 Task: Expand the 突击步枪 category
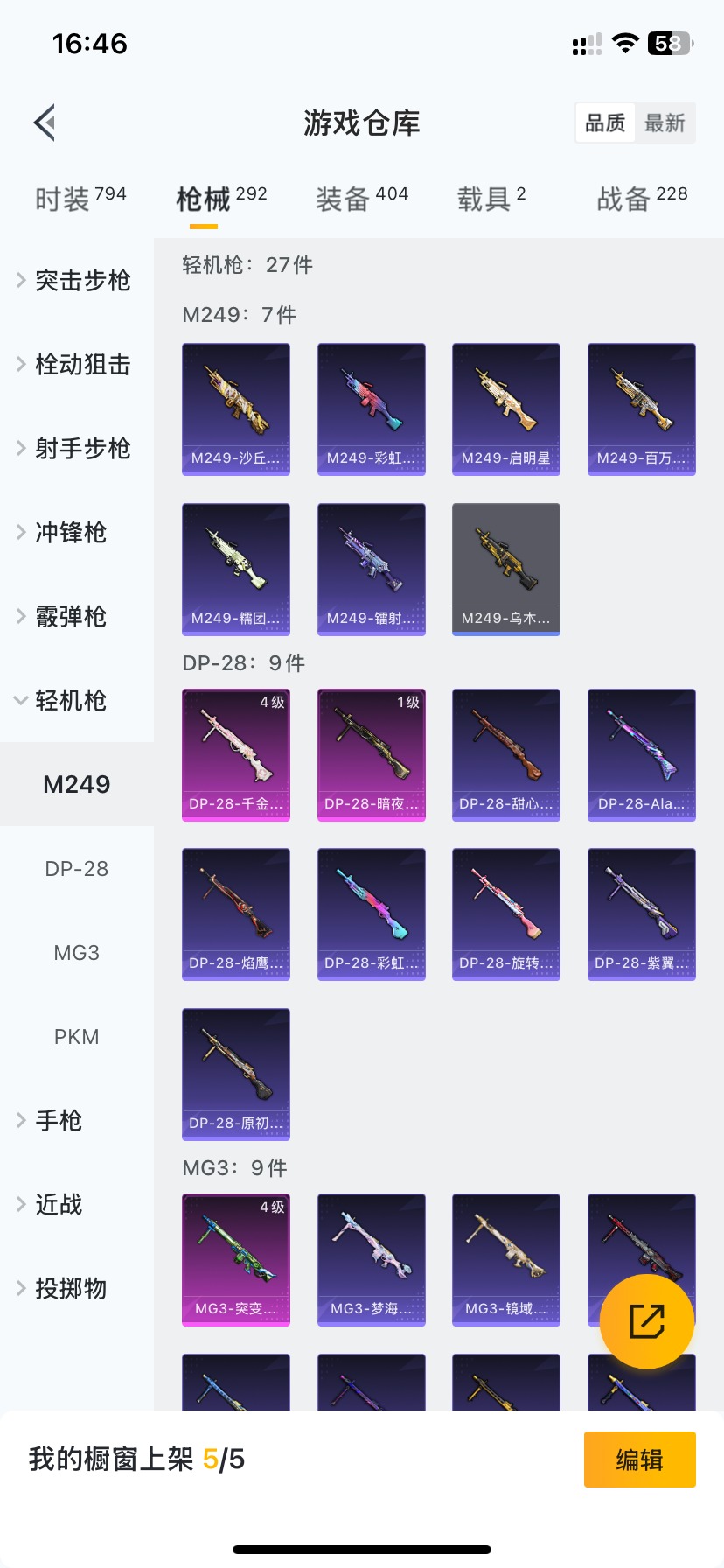[75, 280]
